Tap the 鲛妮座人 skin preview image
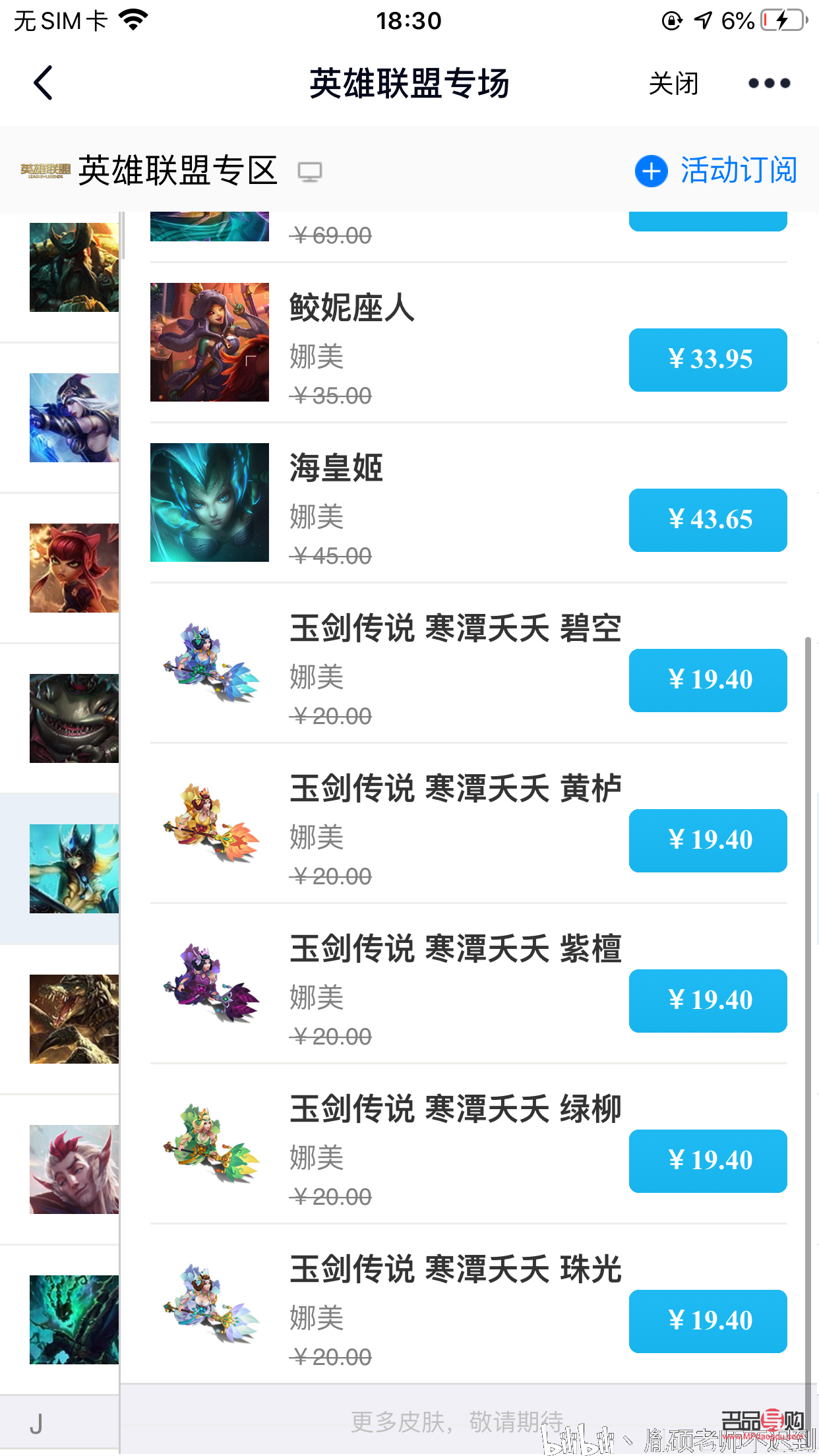This screenshot has width=819, height=1456. 210,342
